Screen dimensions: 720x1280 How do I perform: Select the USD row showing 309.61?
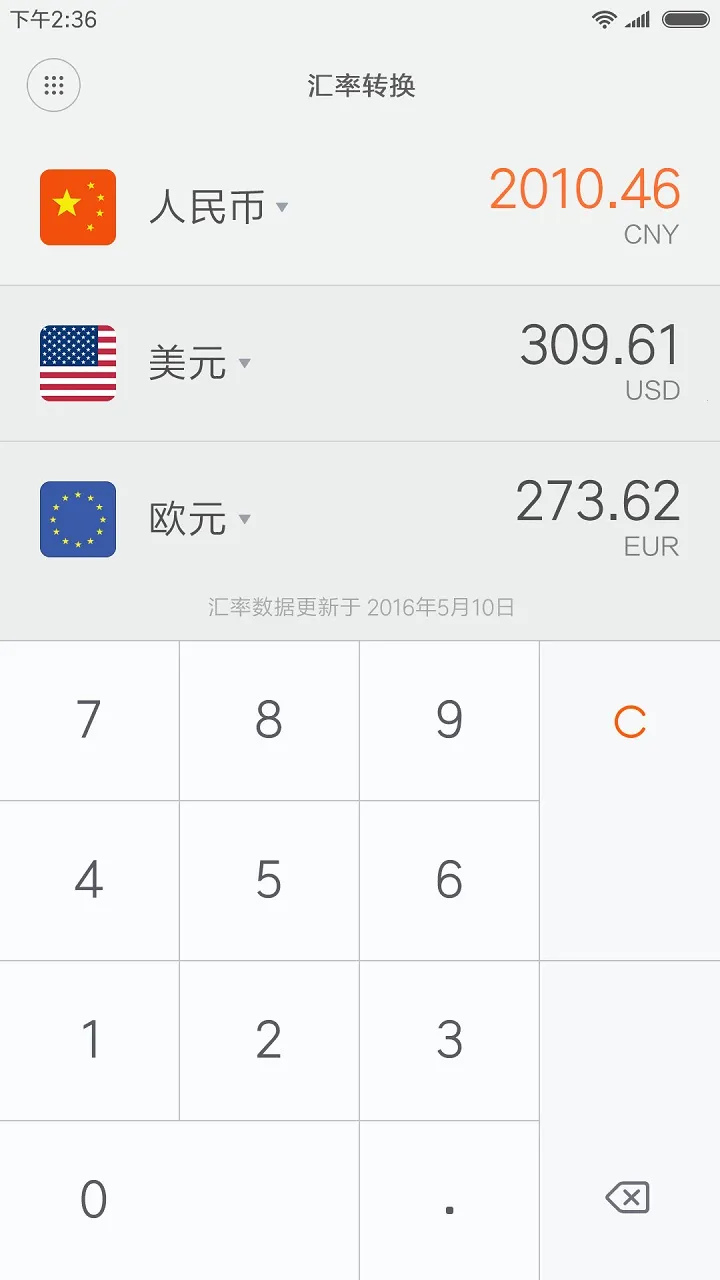[x=600, y=345]
